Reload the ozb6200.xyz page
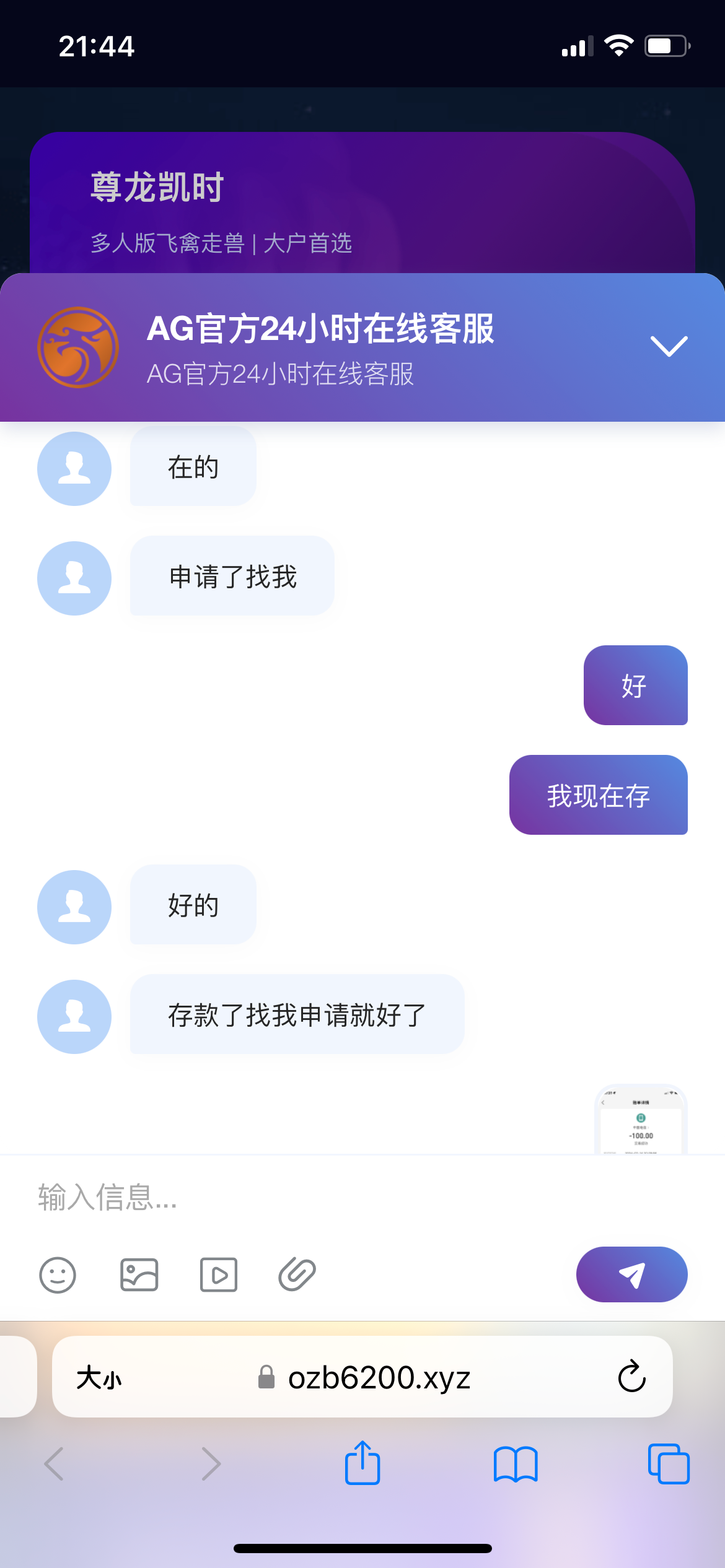 (631, 1376)
